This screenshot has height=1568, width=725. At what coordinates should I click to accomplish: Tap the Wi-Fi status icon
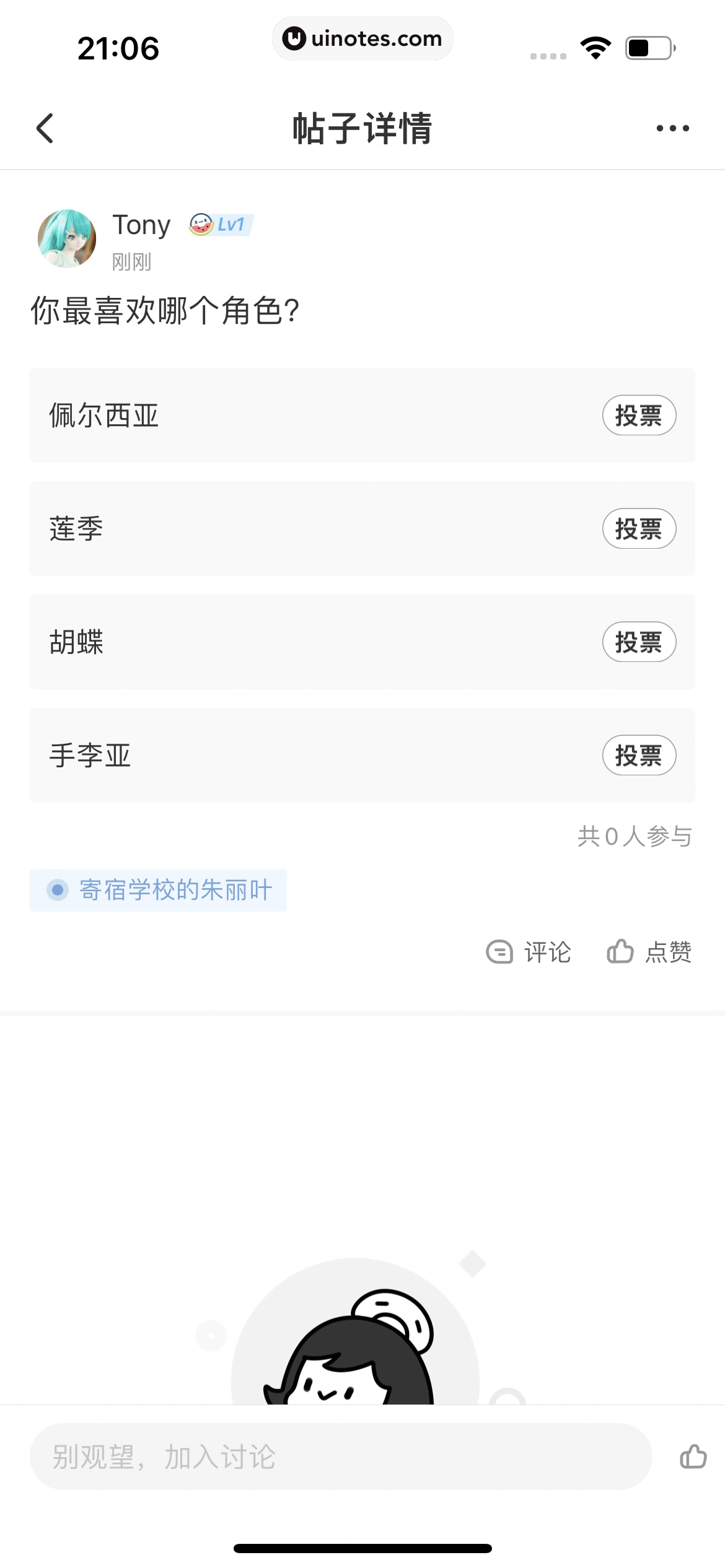(x=596, y=46)
